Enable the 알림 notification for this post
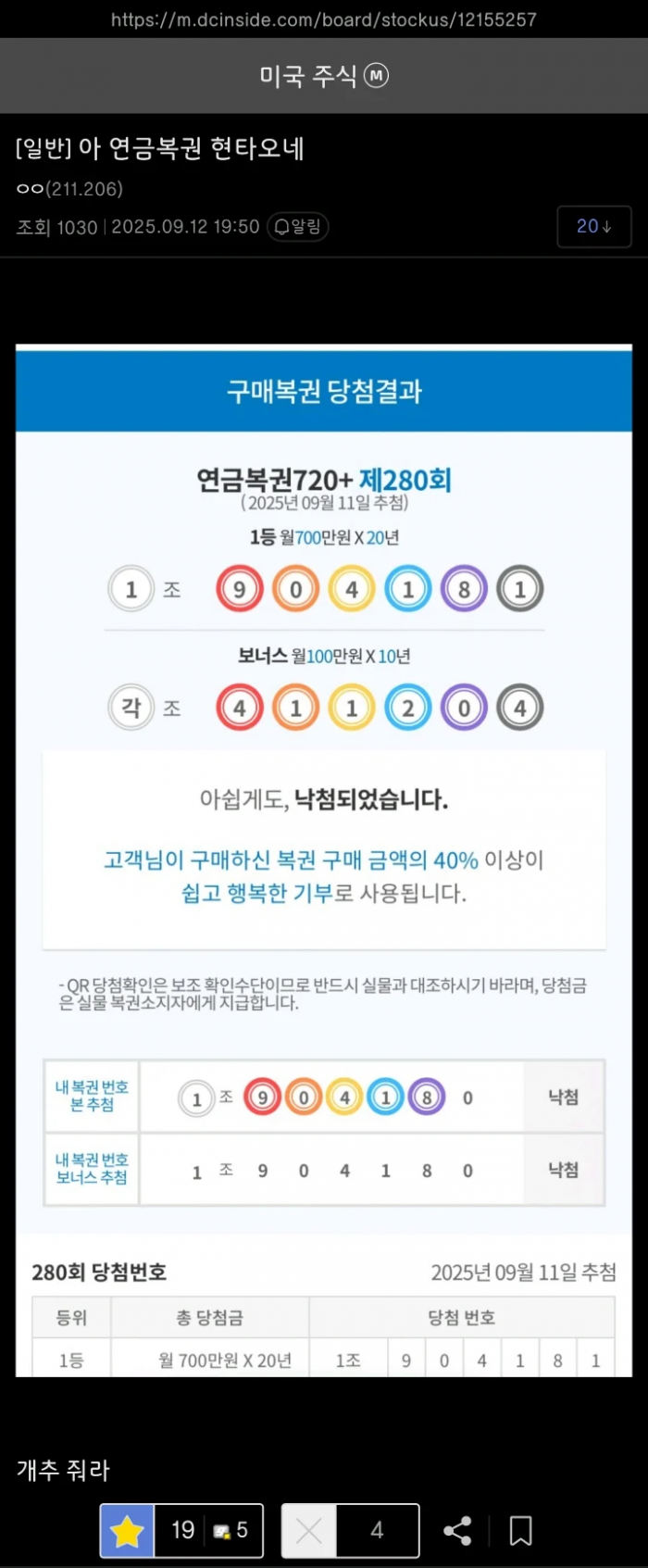The image size is (648, 1568). pos(298,227)
